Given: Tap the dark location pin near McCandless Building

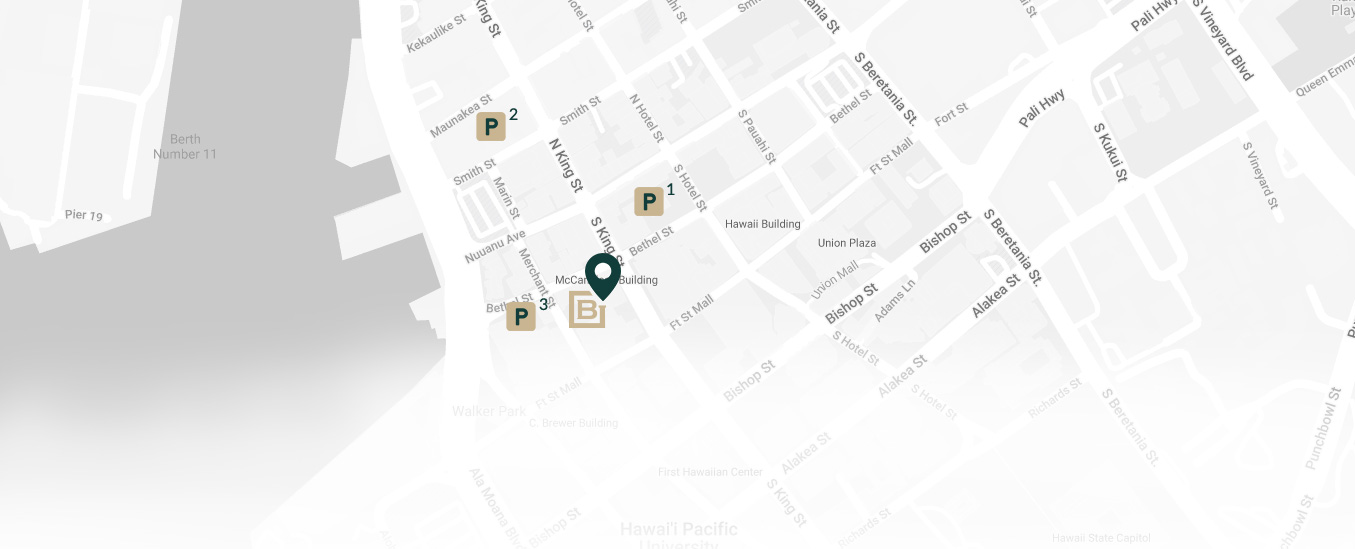Looking at the screenshot, I should (x=602, y=274).
